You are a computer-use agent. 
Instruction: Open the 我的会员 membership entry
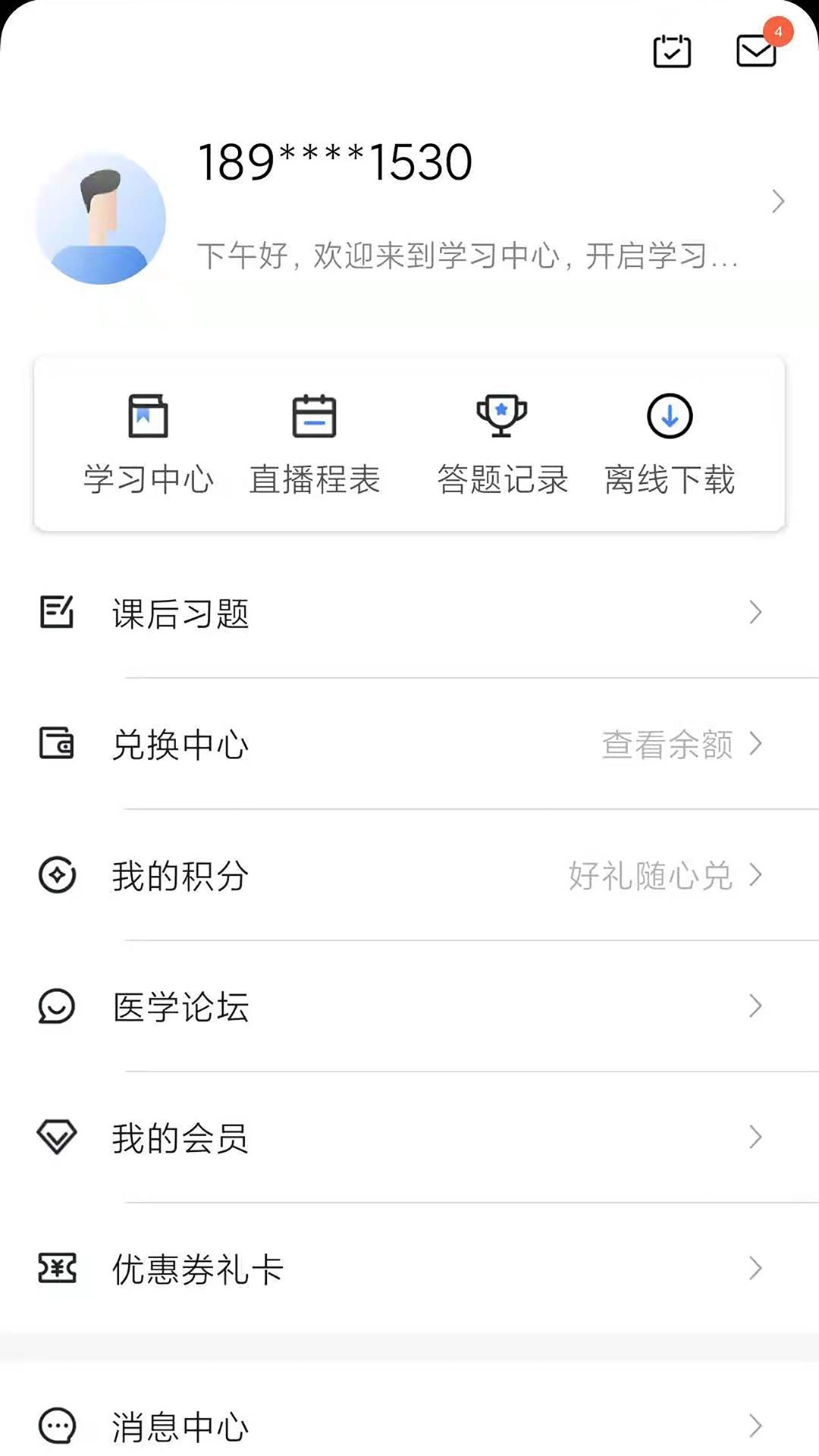tap(180, 1137)
